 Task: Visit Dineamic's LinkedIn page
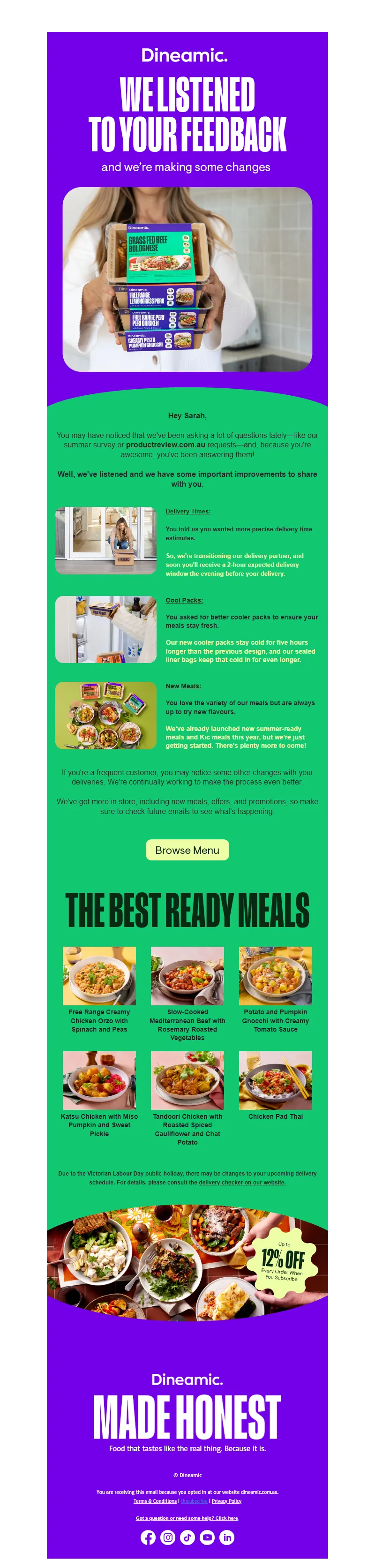(227, 1538)
